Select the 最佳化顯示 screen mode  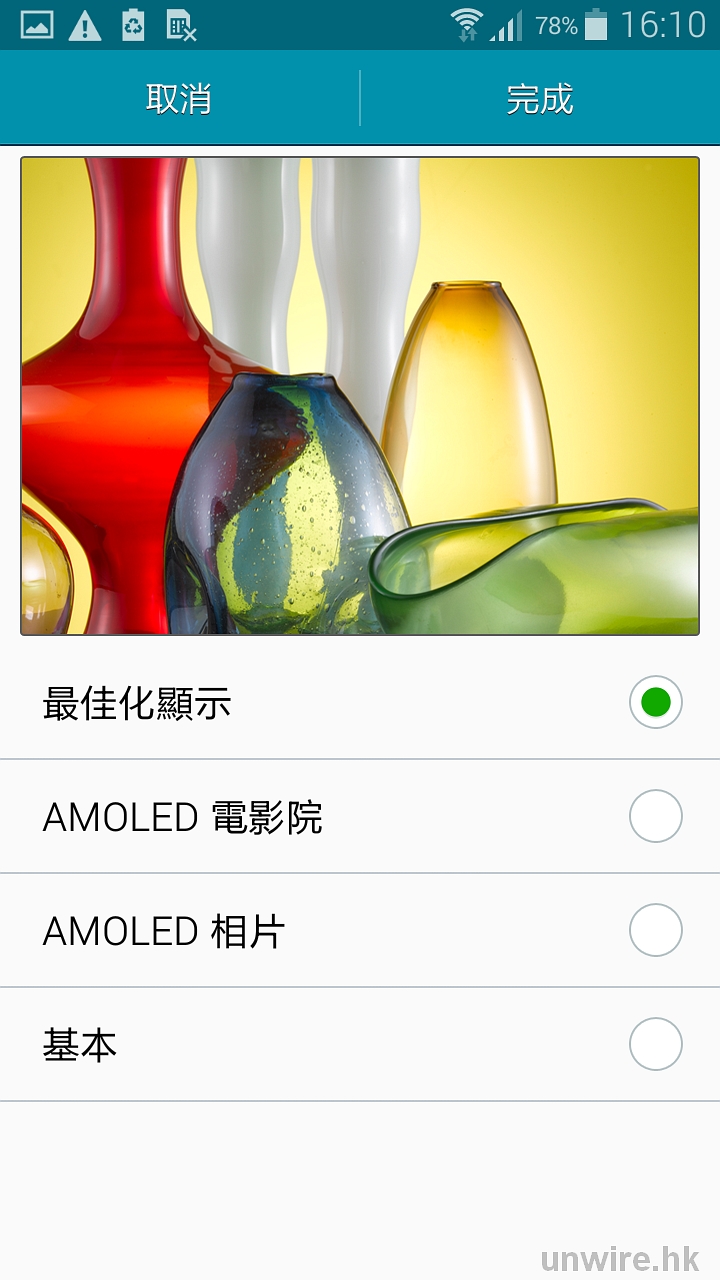(655, 702)
